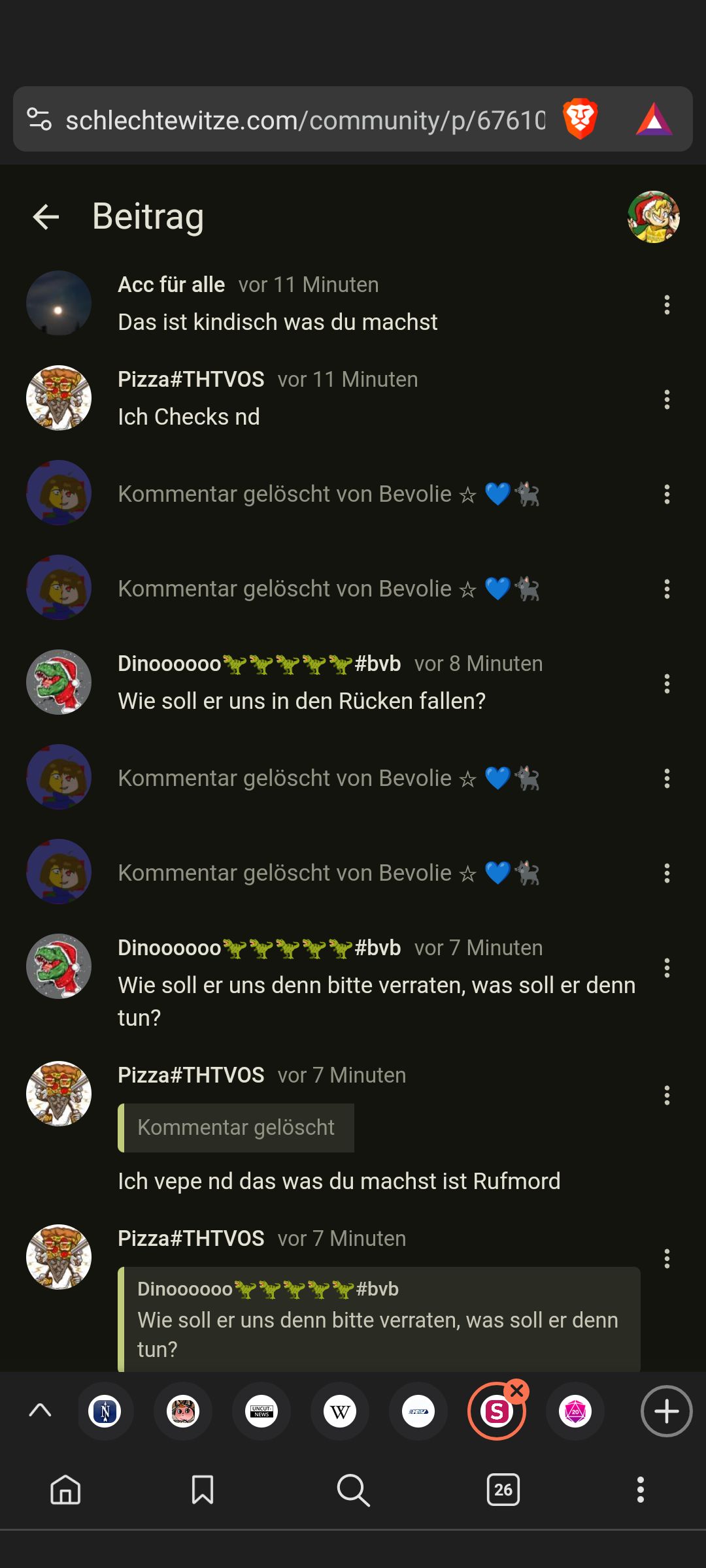Open browser bookmarks
Image resolution: width=706 pixels, height=1568 pixels.
click(203, 1490)
